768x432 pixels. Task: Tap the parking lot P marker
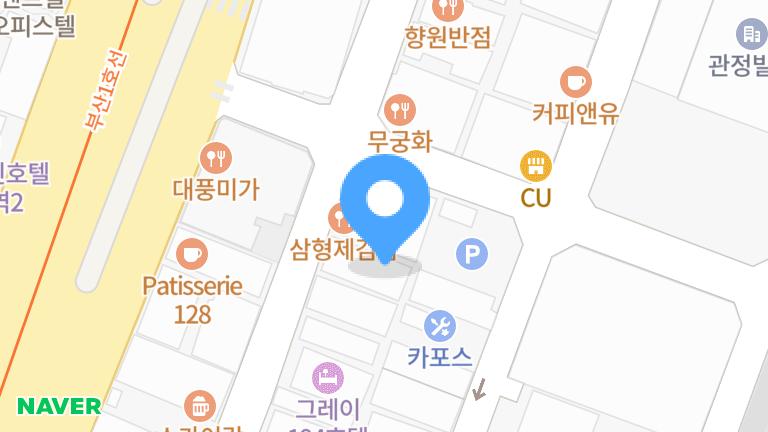tap(472, 254)
